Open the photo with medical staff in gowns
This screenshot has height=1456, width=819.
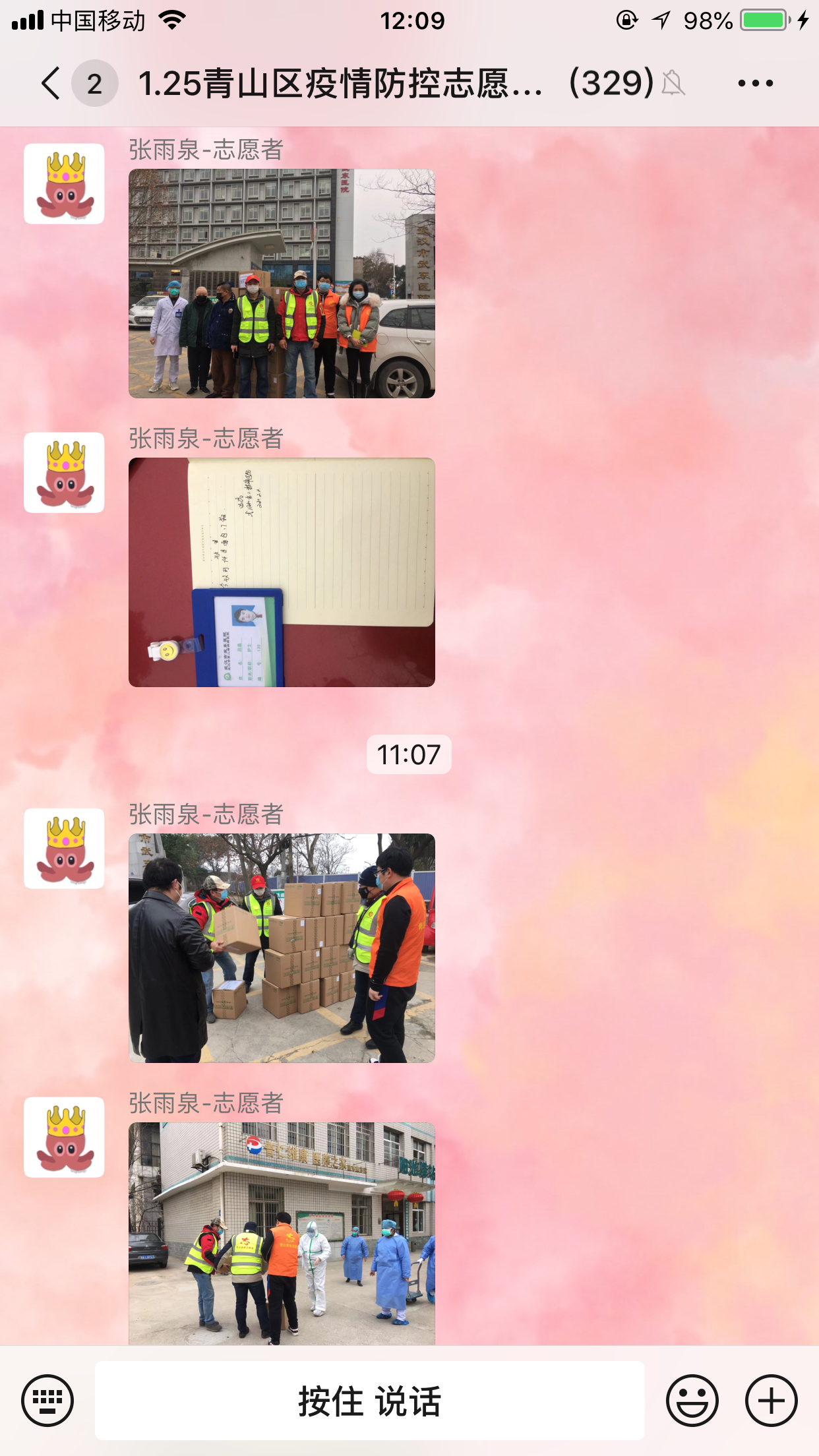click(x=282, y=1233)
